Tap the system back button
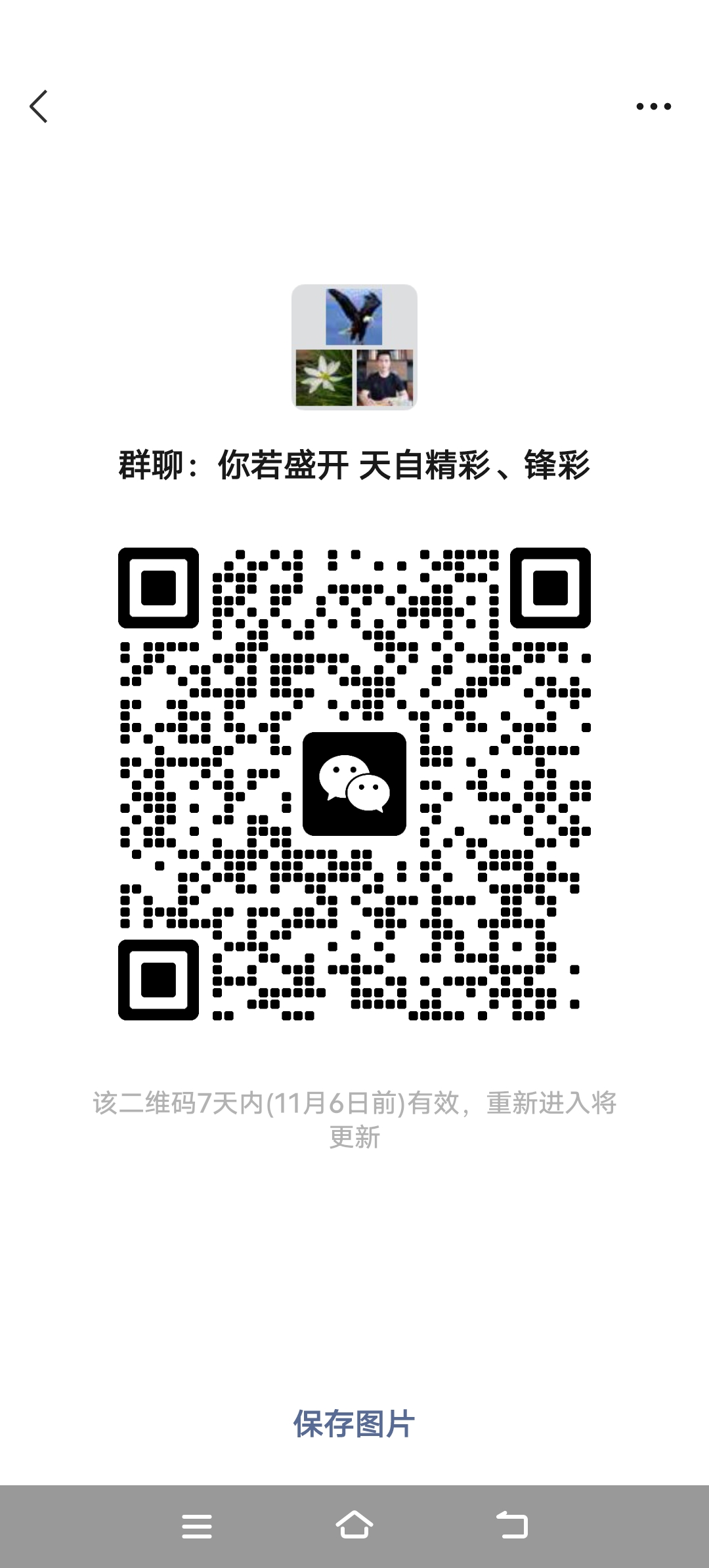This screenshot has width=709, height=1568. [512, 1525]
